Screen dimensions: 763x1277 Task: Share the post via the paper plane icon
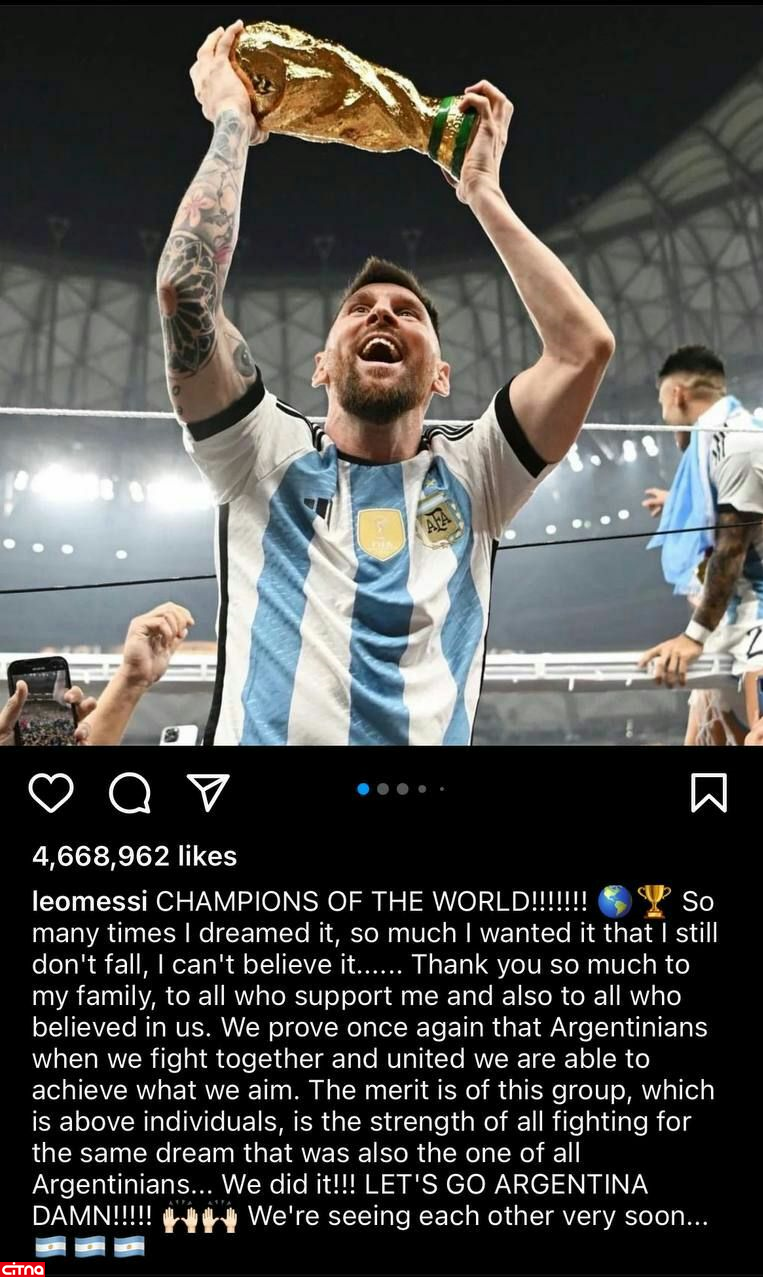pos(208,793)
